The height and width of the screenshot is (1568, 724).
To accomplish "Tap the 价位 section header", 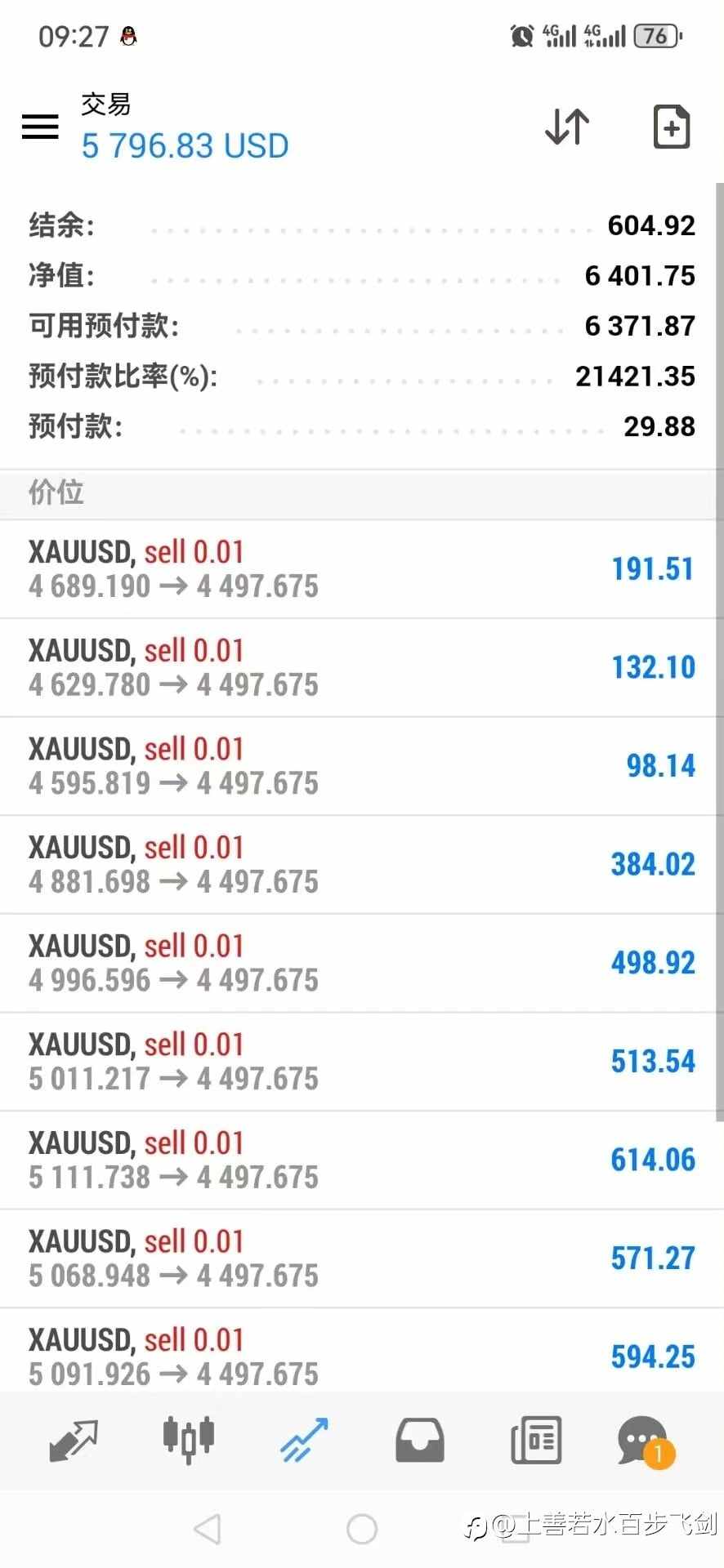I will (56, 493).
